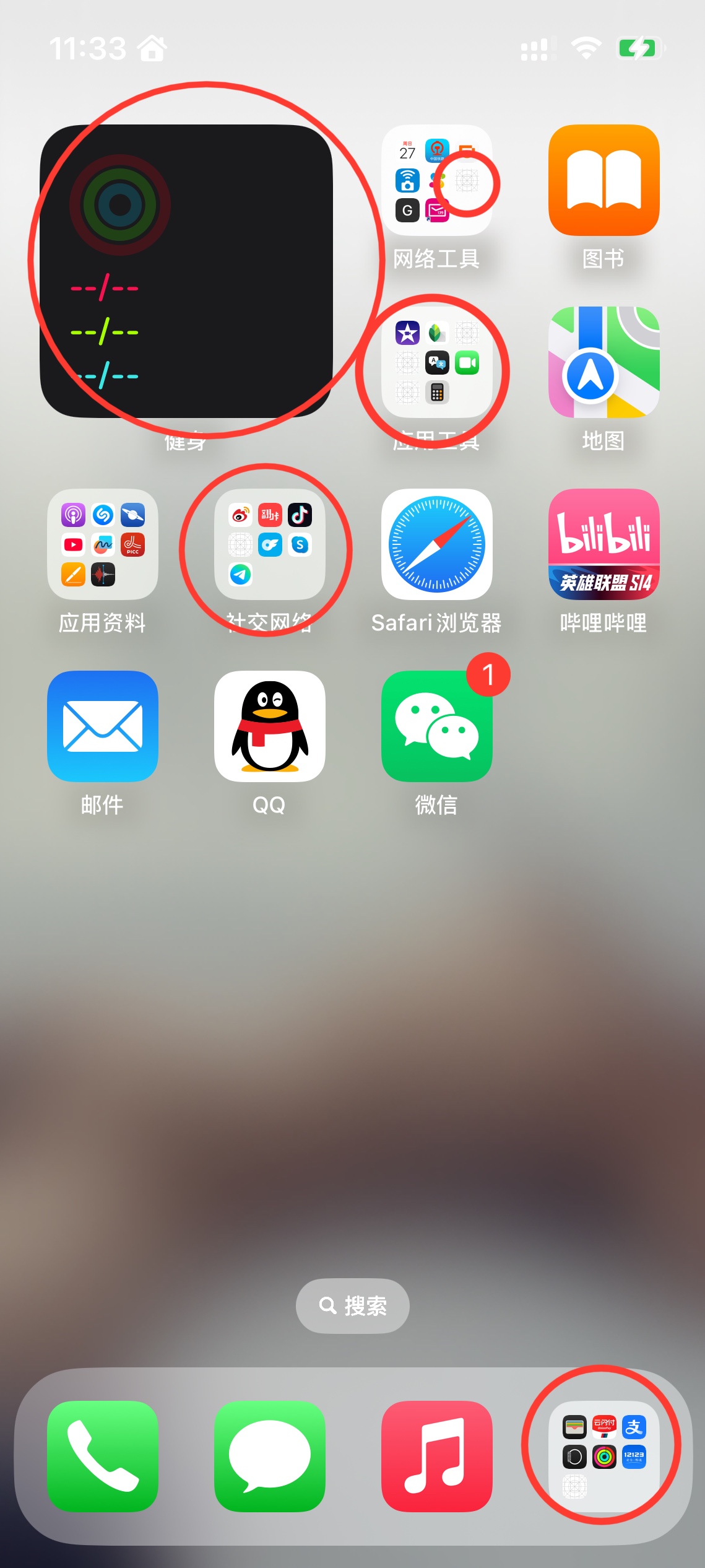Launch Safari浏览器
The height and width of the screenshot is (1568, 705).
tap(436, 544)
